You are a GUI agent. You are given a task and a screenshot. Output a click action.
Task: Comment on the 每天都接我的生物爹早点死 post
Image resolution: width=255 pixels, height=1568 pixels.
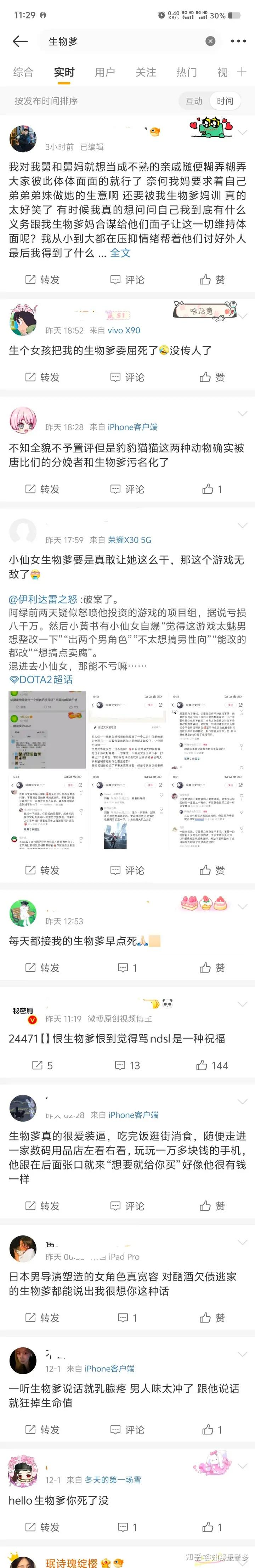click(127, 968)
